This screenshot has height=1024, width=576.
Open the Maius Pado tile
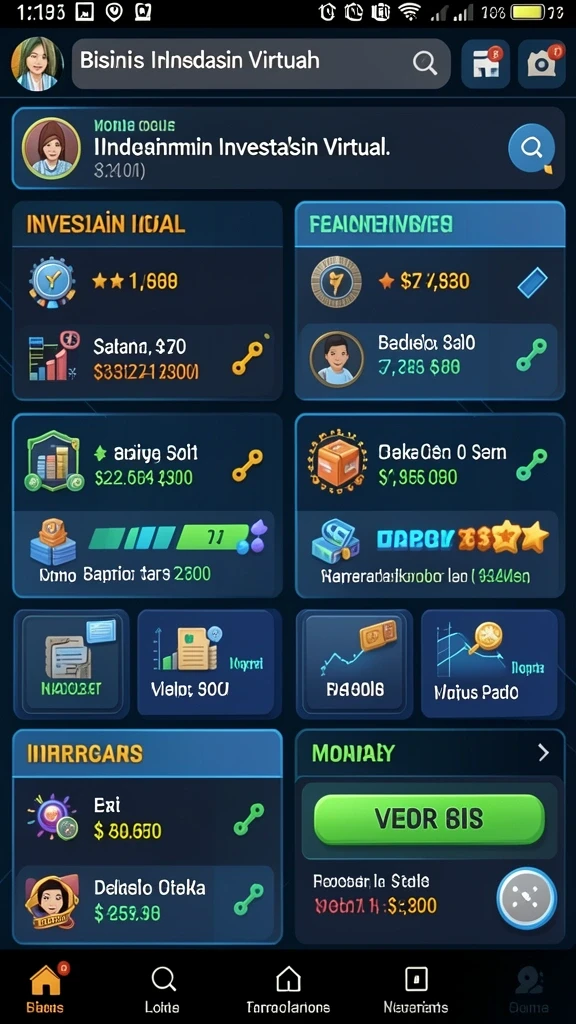489,663
